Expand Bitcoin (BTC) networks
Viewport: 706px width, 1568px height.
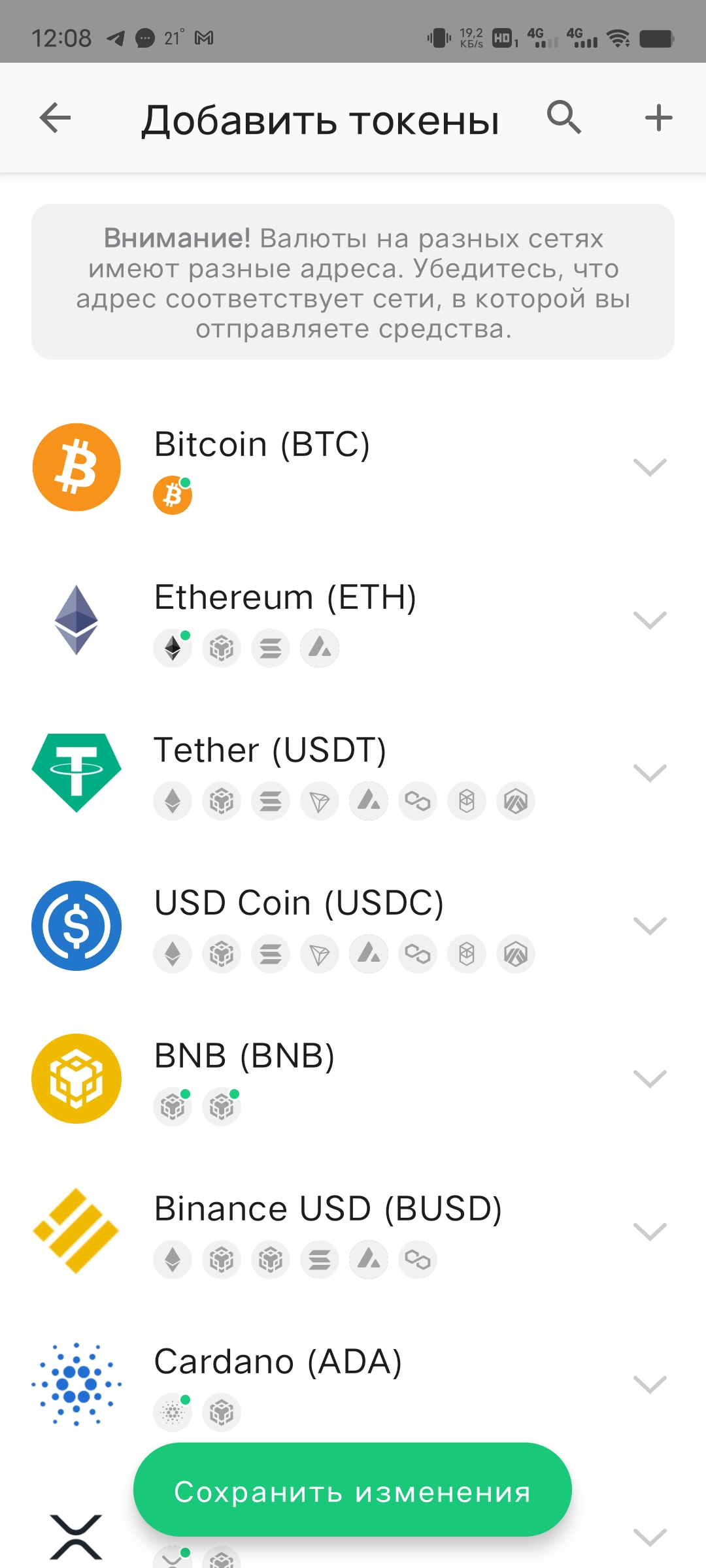tap(650, 467)
